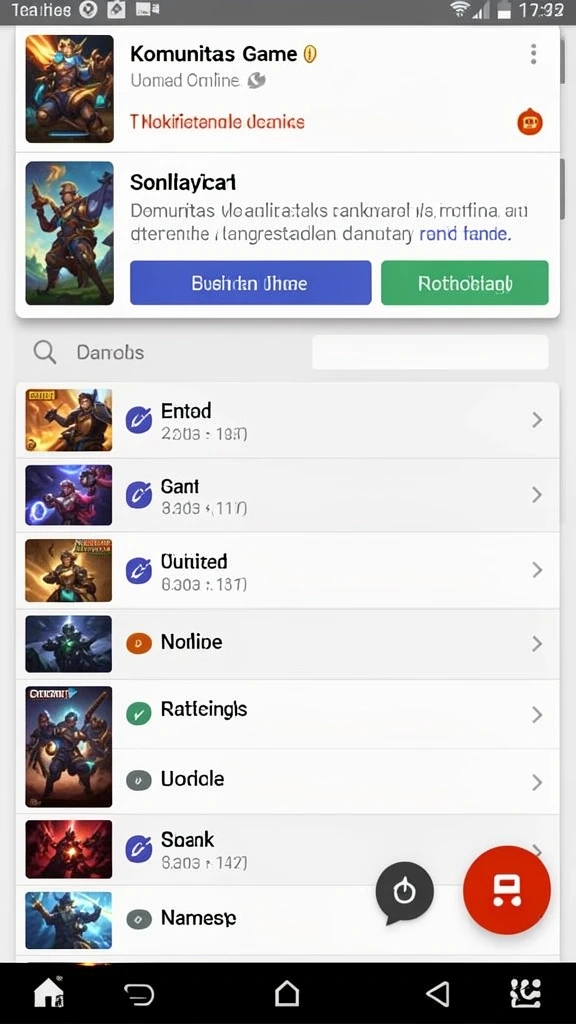
Task: Tap the red floating action button
Action: (507, 890)
